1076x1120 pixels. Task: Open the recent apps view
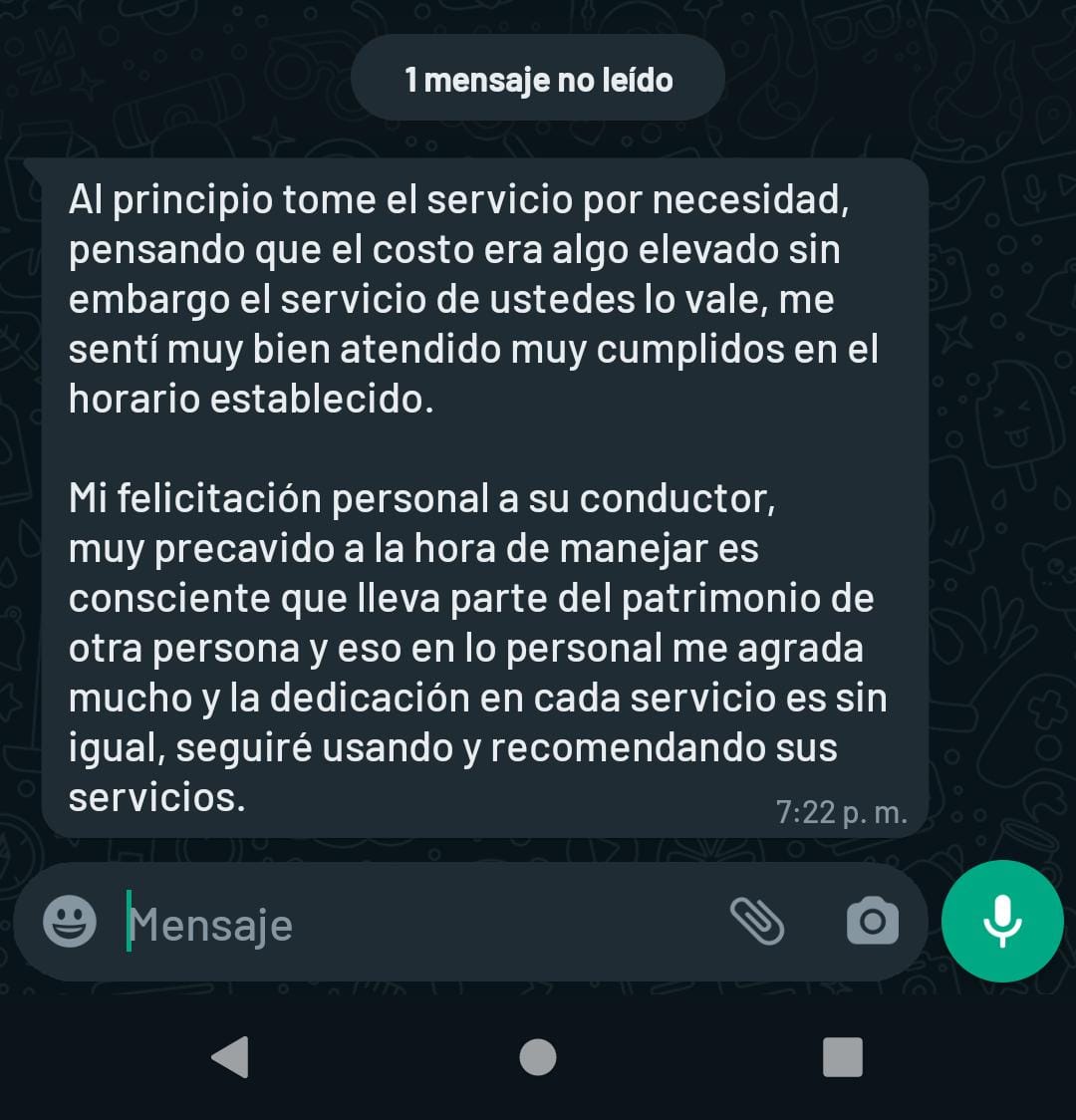[x=843, y=1057]
